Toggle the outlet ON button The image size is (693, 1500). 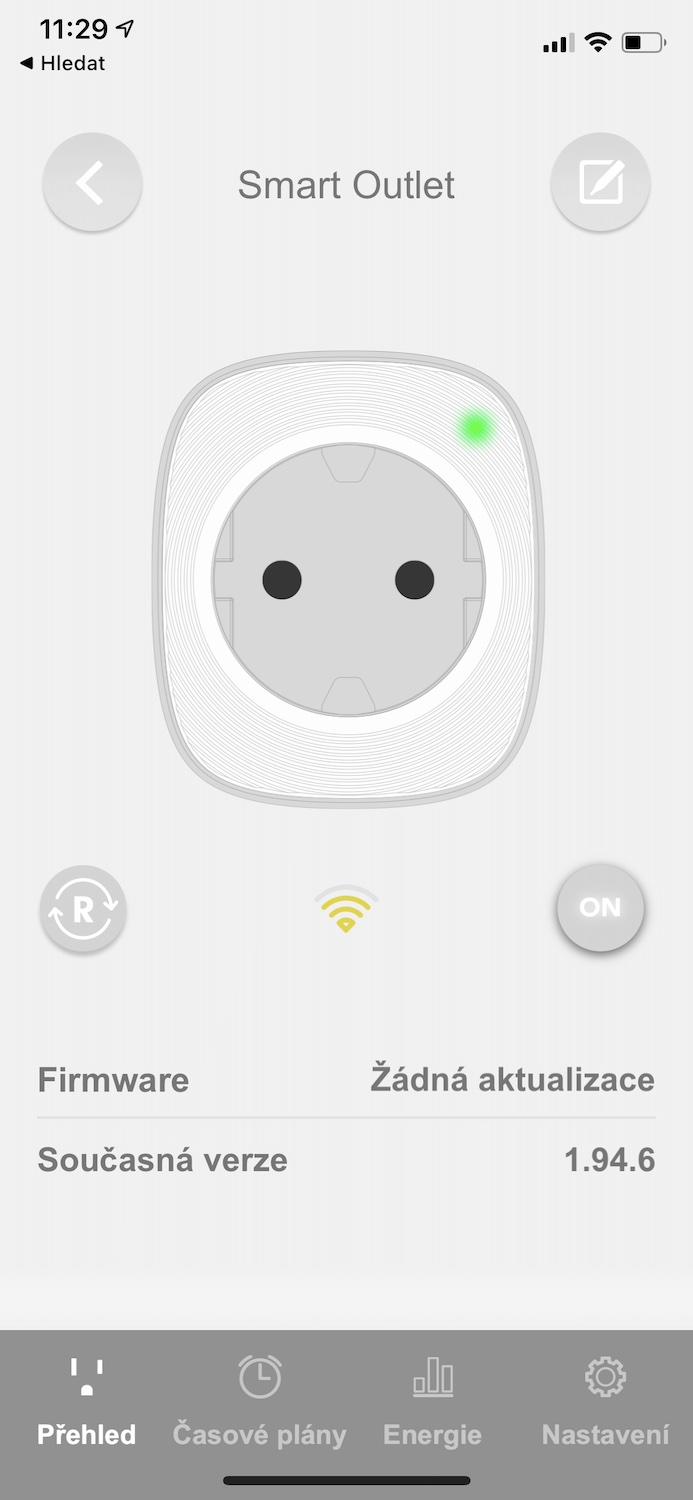600,908
